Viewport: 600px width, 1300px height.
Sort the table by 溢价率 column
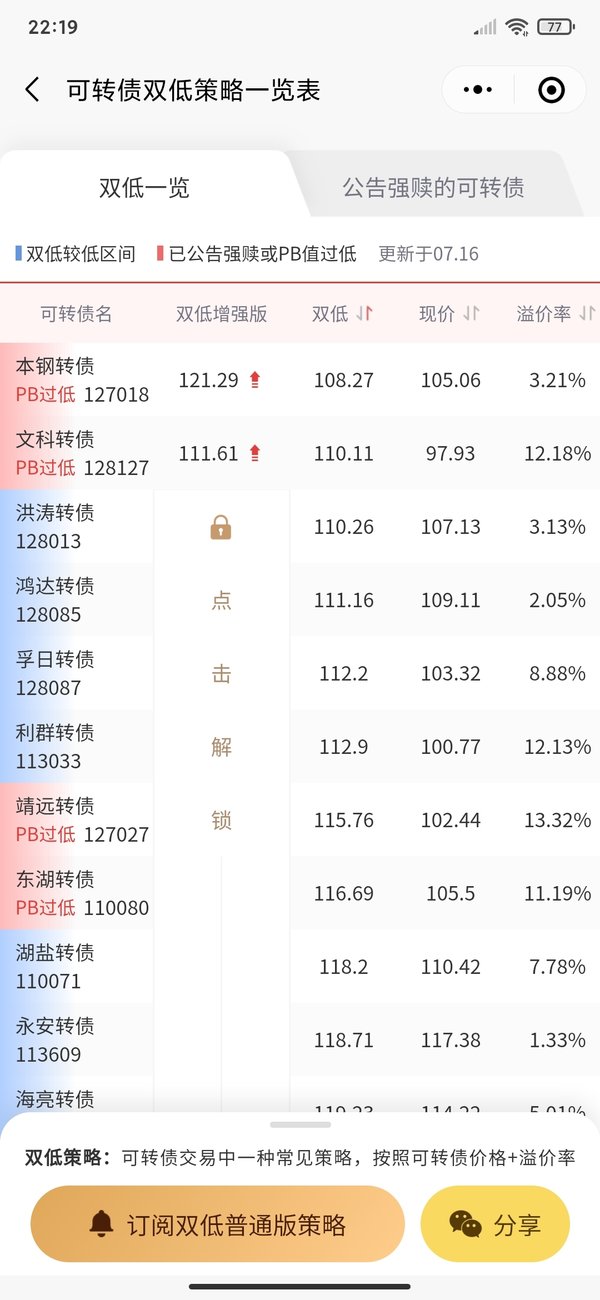click(556, 314)
